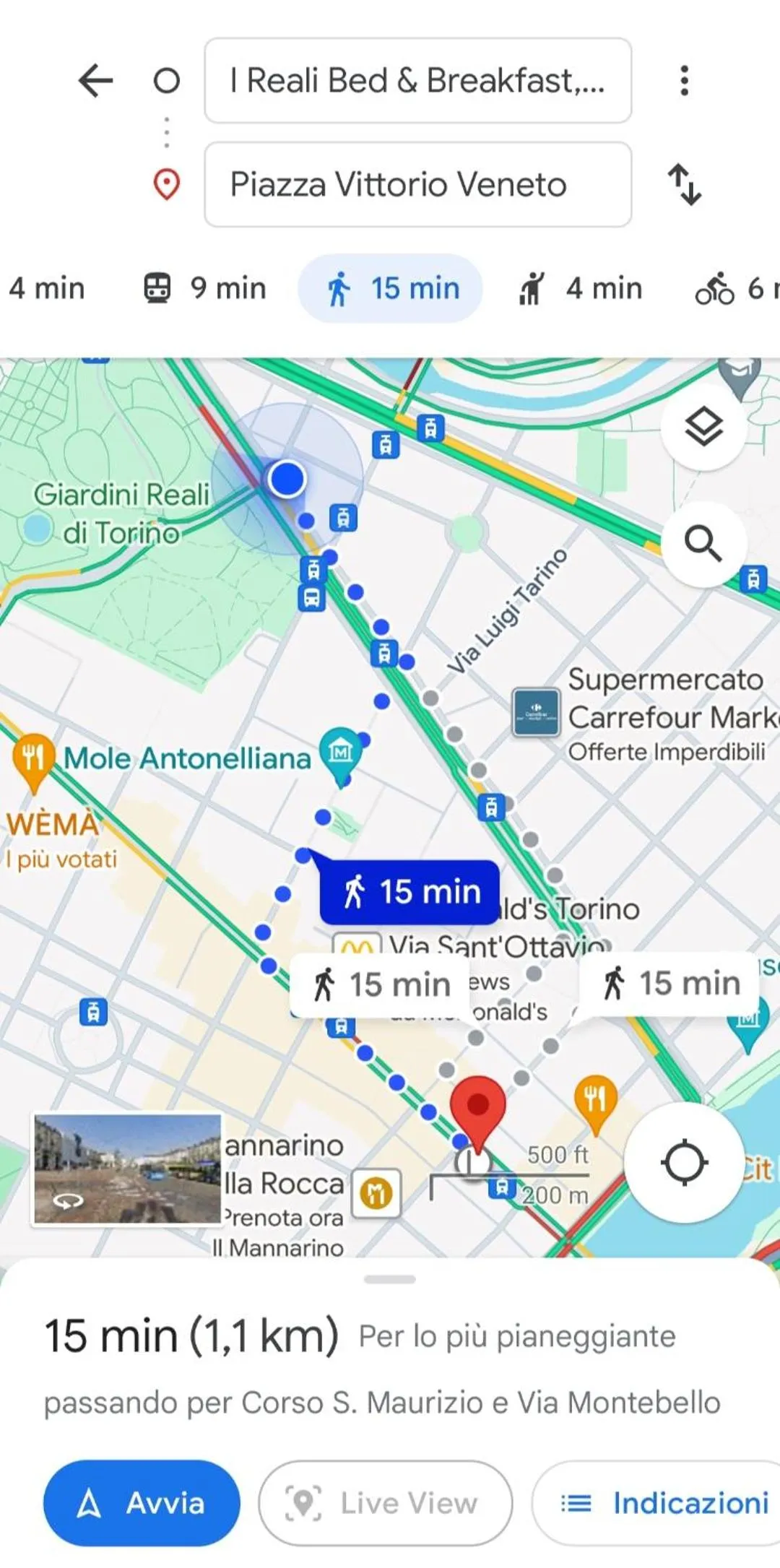The width and height of the screenshot is (780, 1568).
Task: Switch to the cycling mode tab
Action: 733,288
